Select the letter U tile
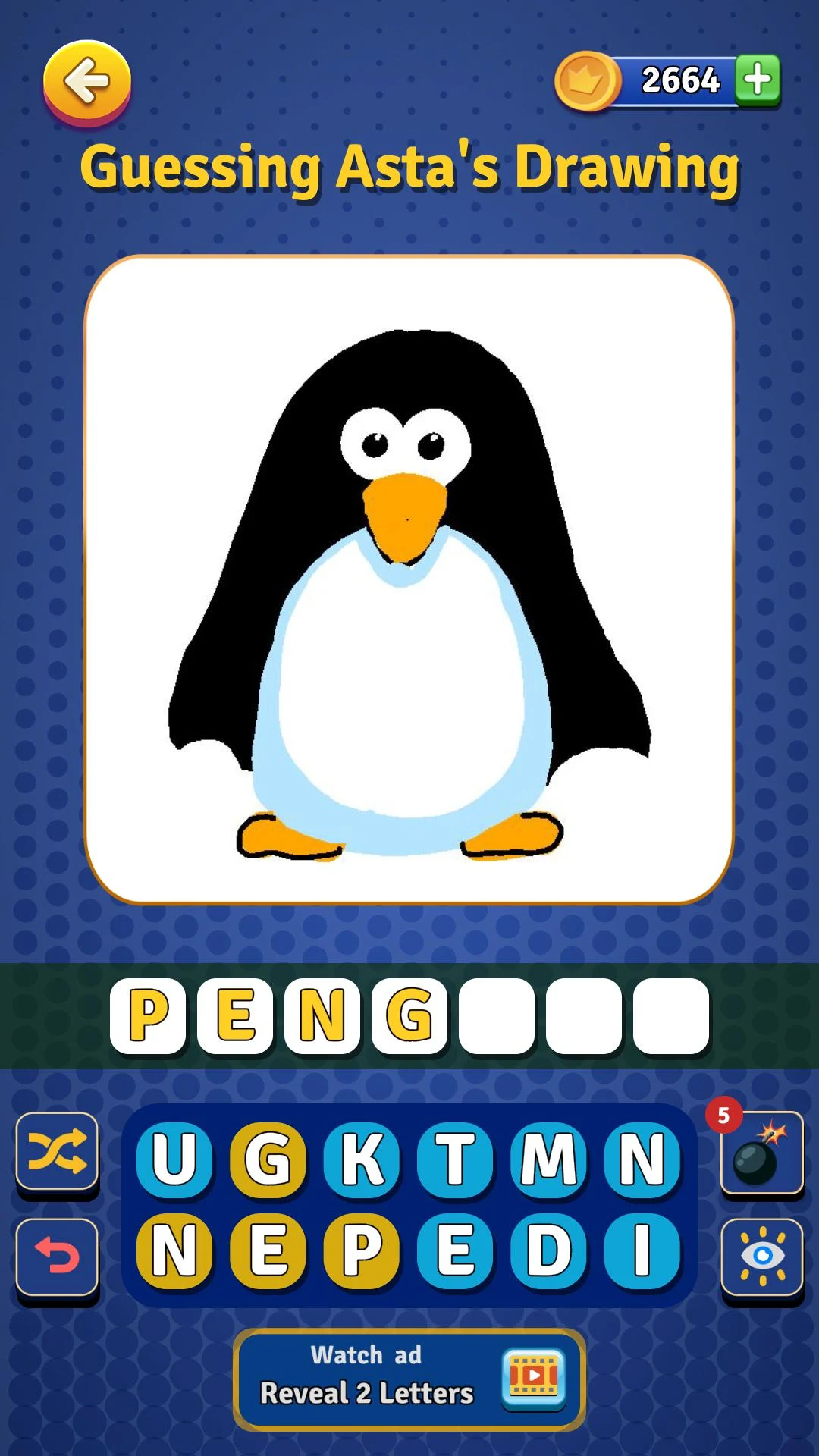819x1456 pixels. point(174,1159)
